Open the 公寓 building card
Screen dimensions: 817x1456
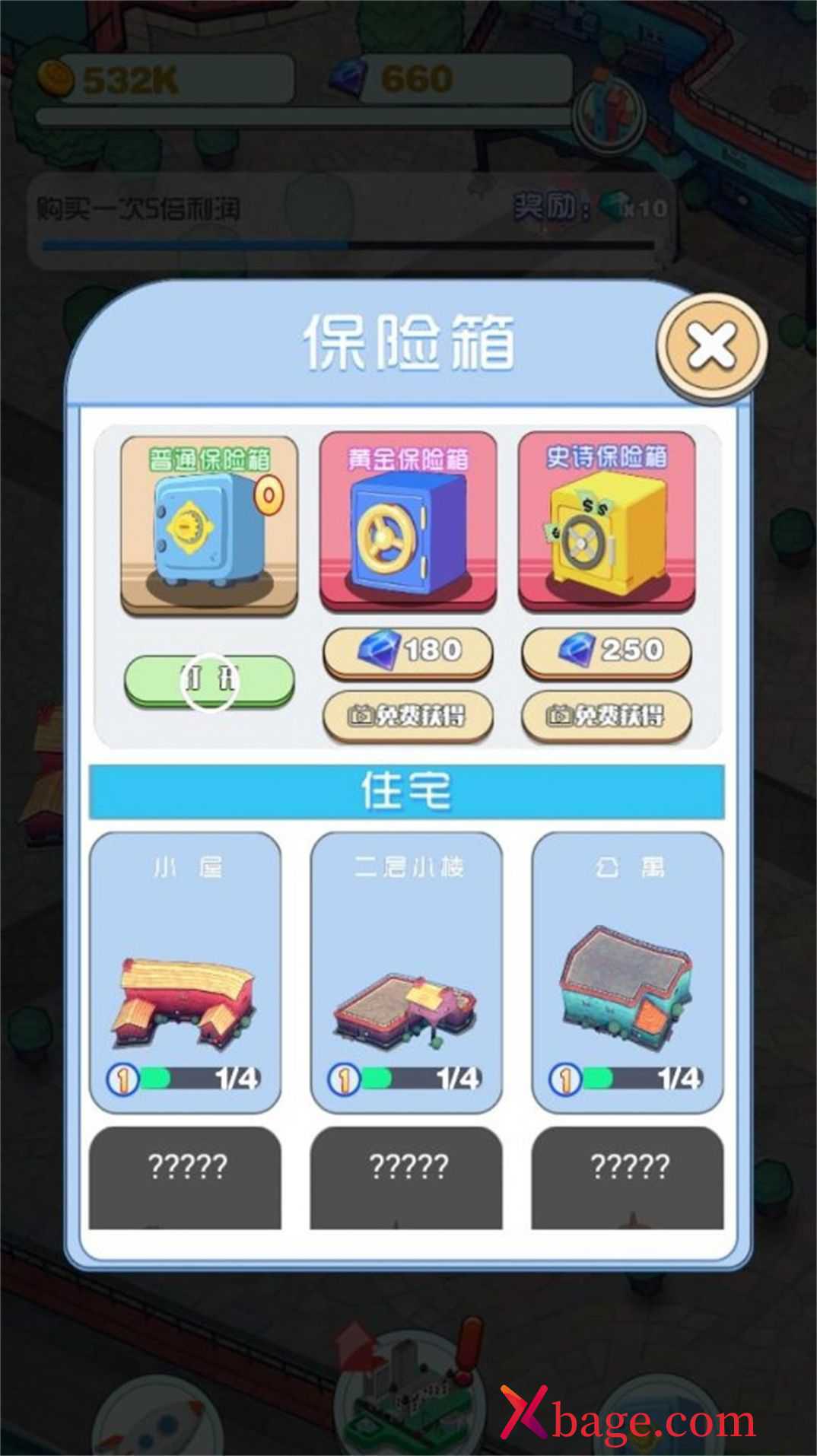click(628, 972)
